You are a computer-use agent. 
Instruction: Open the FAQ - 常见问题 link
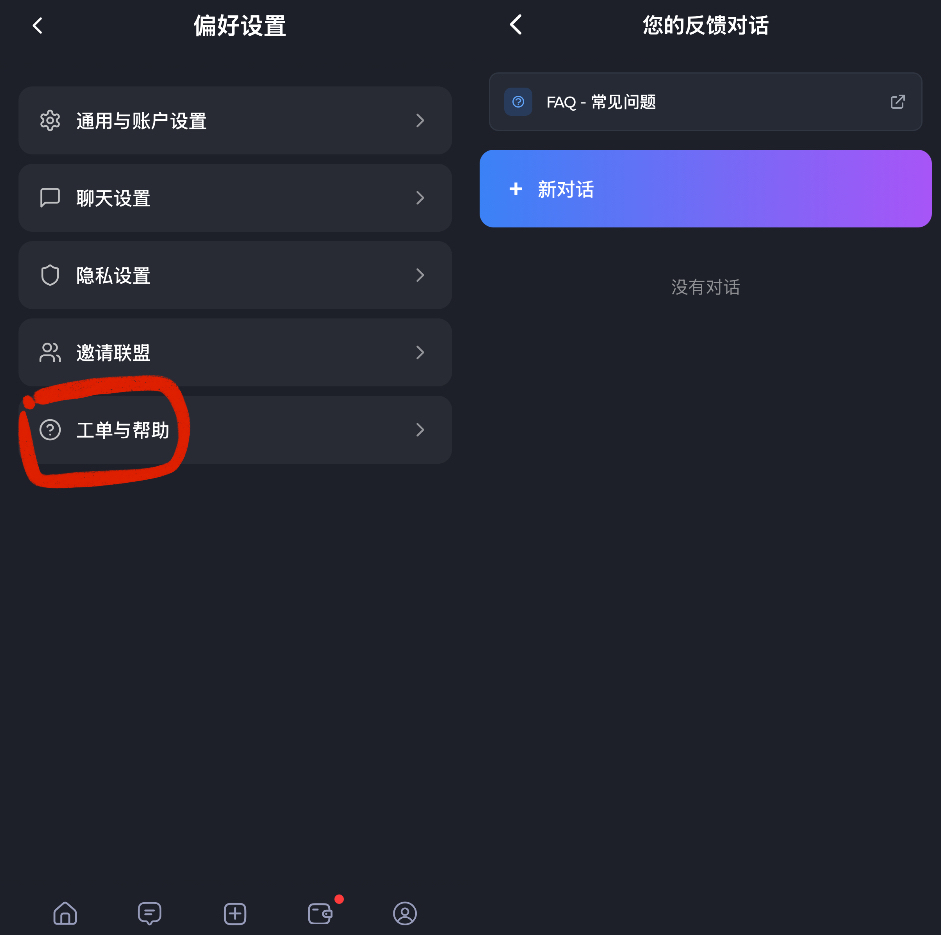click(705, 102)
